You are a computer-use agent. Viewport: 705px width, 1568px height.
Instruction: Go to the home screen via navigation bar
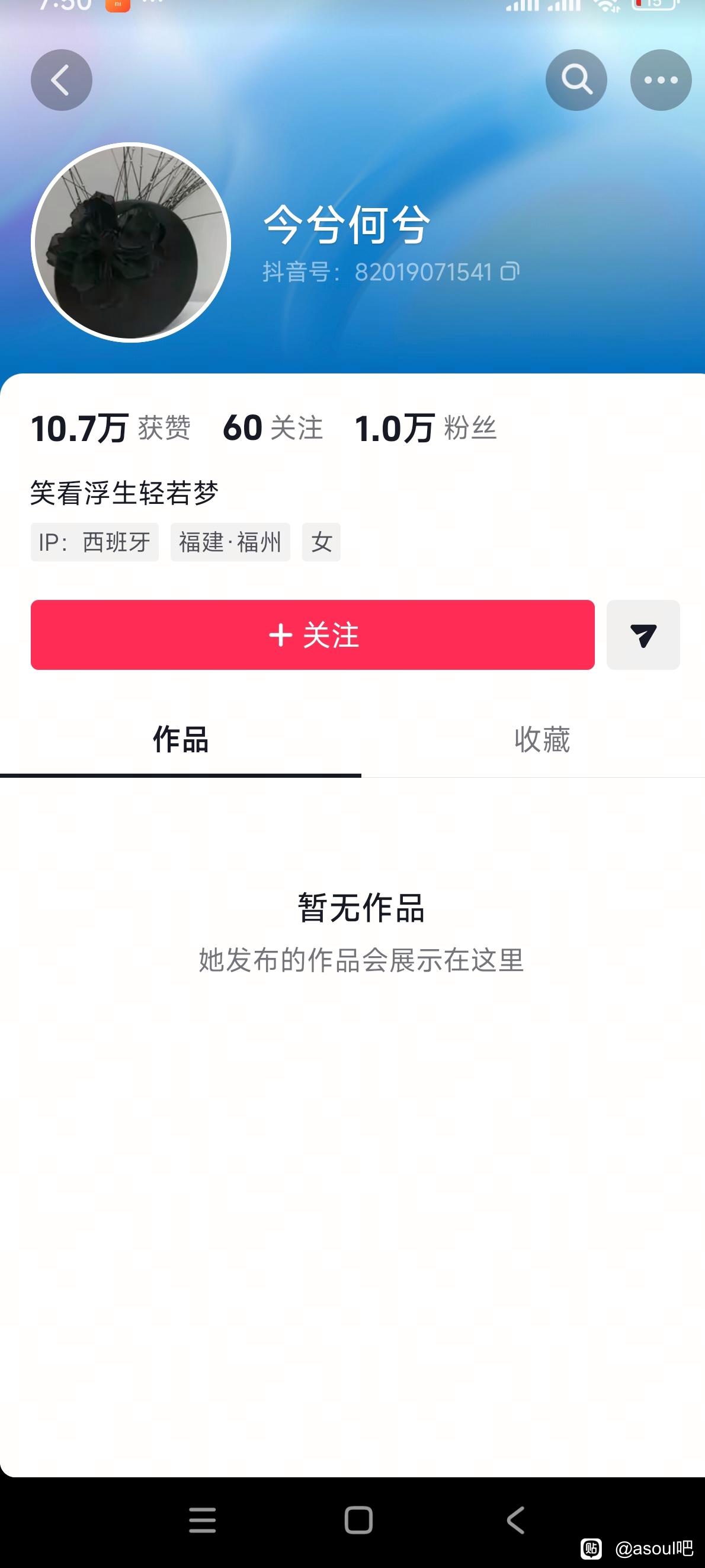358,1520
